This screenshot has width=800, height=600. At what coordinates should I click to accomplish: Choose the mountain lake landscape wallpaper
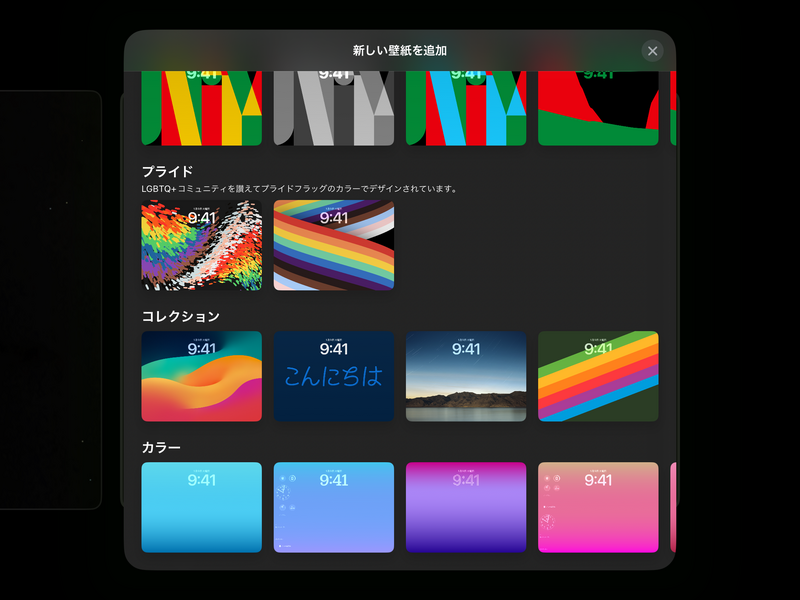tap(466, 376)
